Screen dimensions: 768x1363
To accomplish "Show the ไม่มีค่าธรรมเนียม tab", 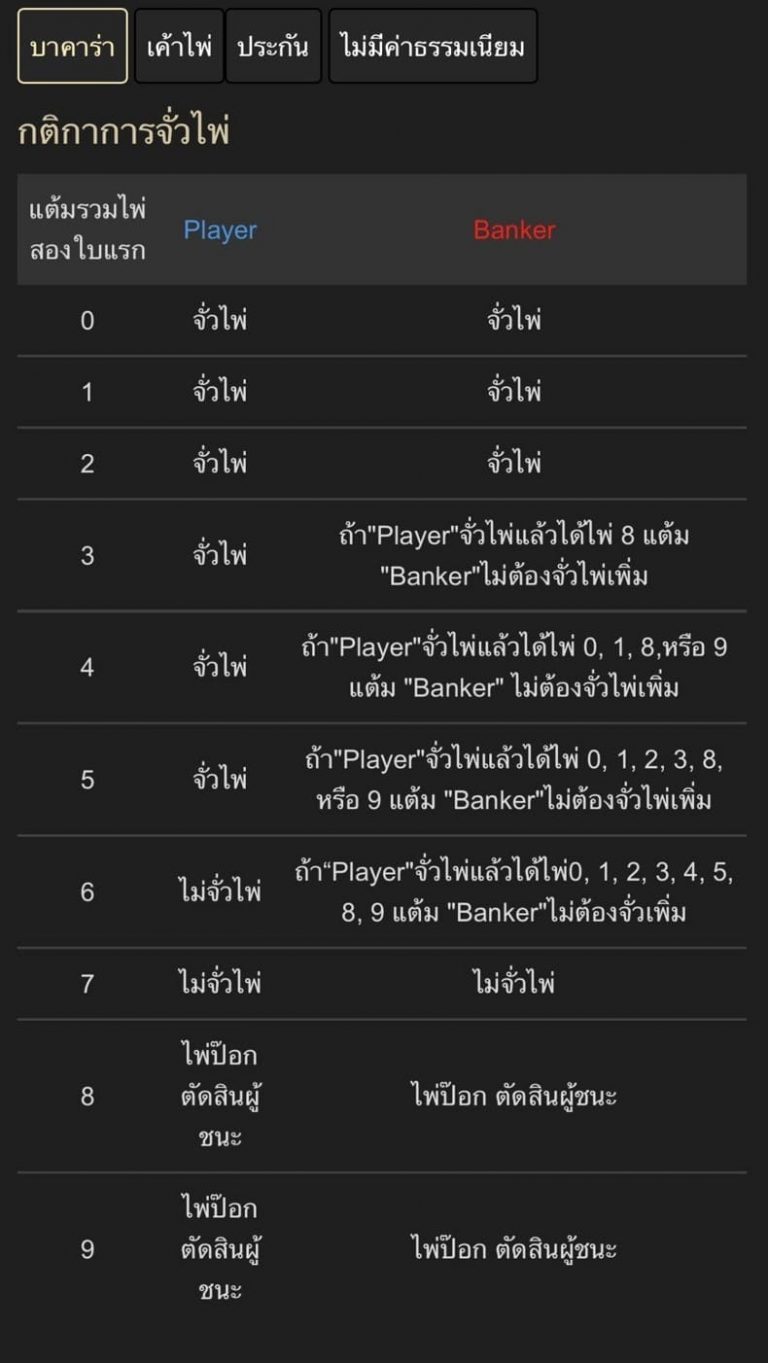I will point(432,46).
